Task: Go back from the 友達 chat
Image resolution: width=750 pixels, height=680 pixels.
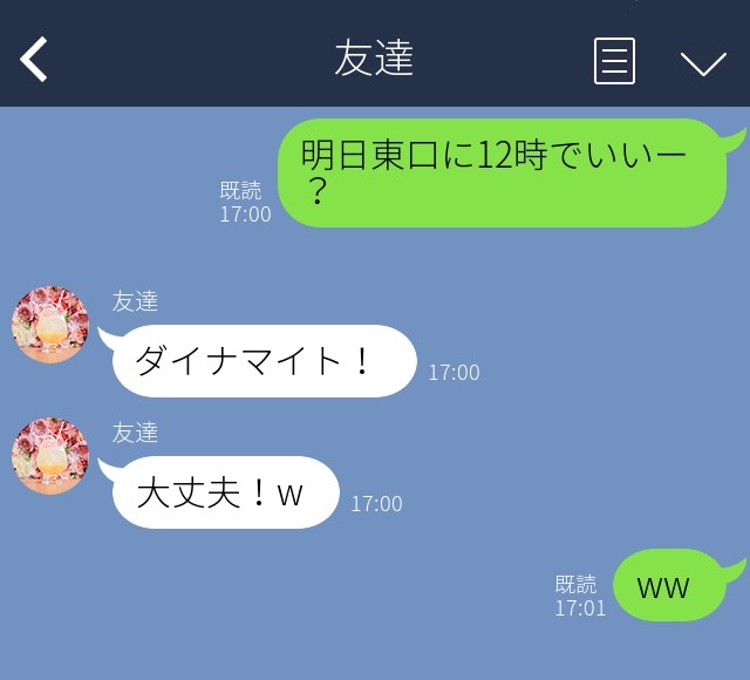Action: pos(34,60)
